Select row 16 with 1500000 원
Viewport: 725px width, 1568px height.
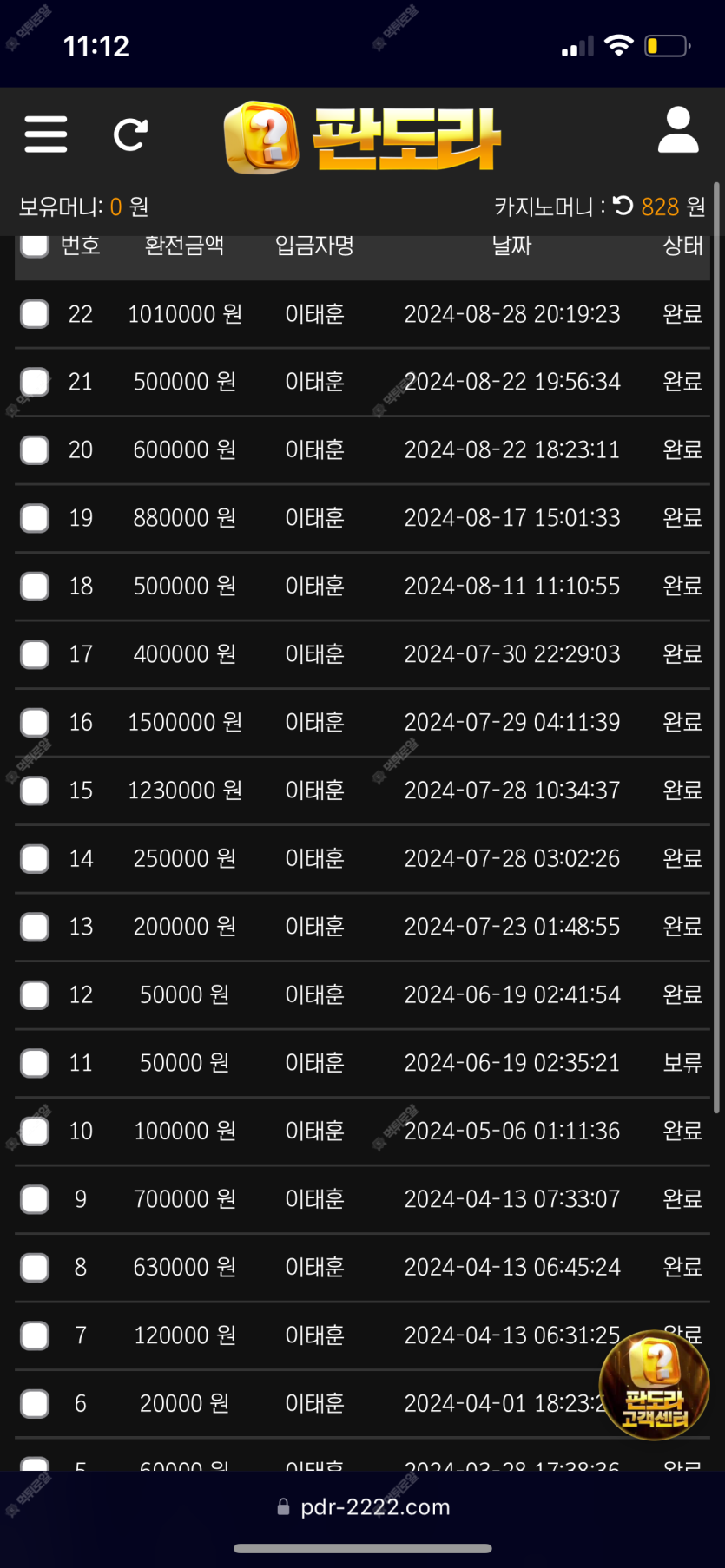(x=35, y=722)
